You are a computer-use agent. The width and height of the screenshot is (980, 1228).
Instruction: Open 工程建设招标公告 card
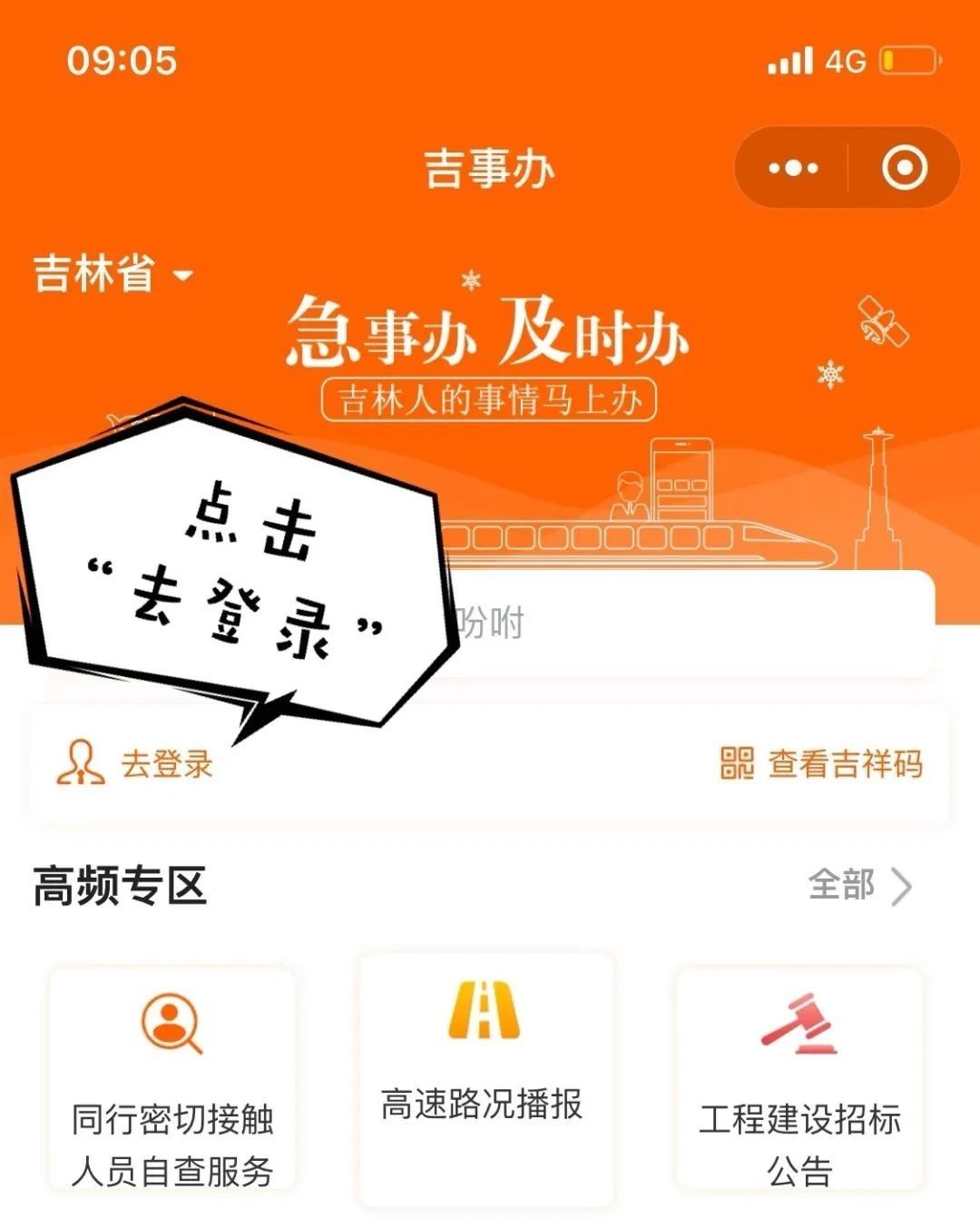[799, 1080]
